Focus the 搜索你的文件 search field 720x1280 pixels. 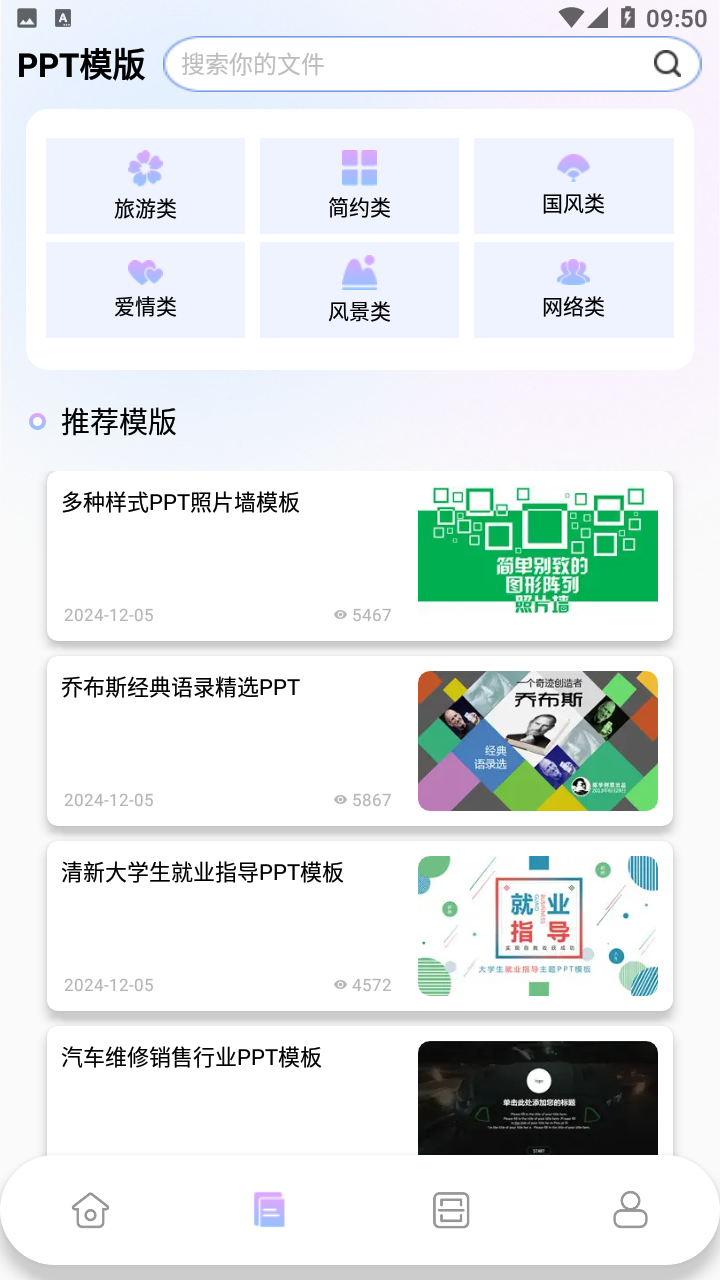(x=432, y=64)
